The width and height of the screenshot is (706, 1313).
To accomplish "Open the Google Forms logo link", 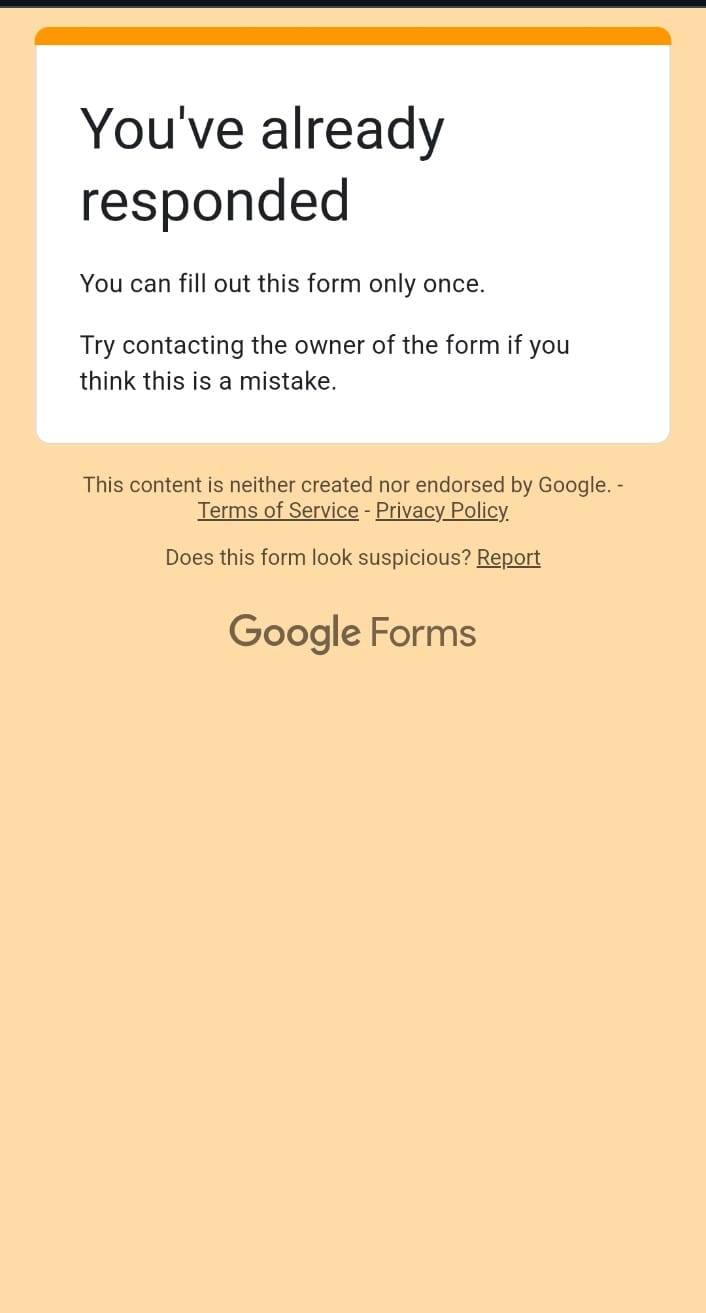I will (x=353, y=634).
